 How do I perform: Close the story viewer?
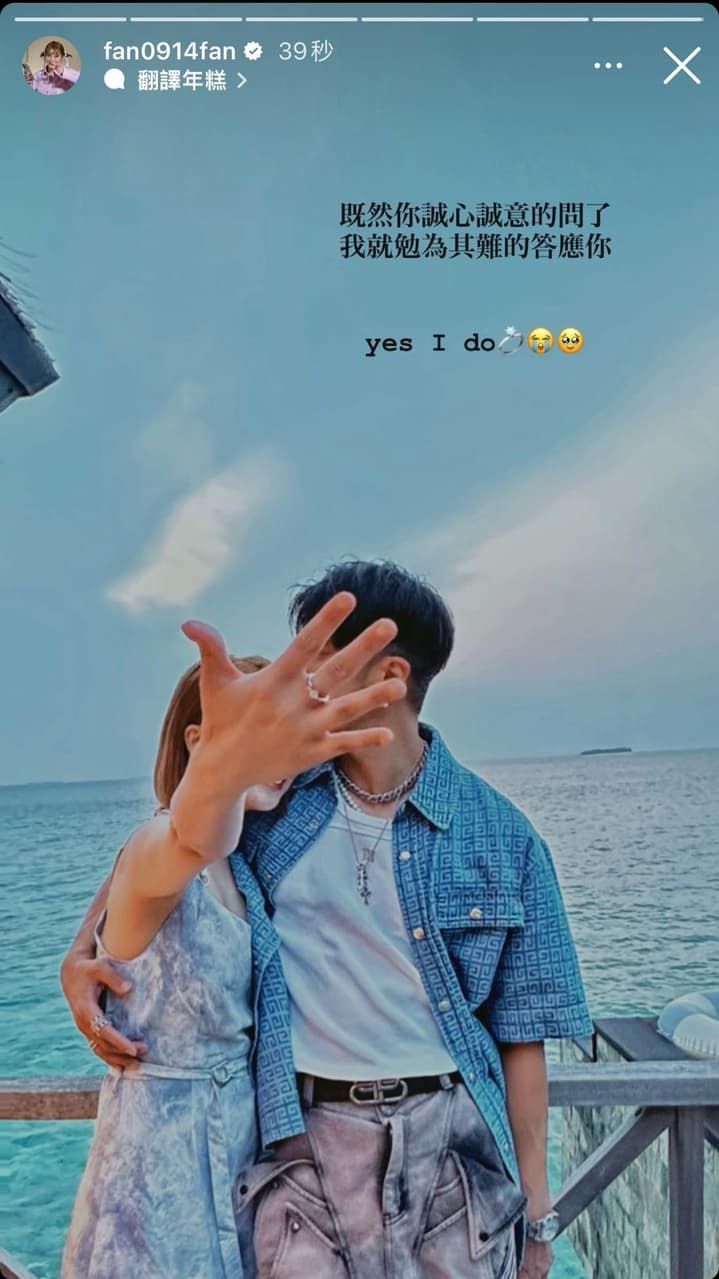coord(682,66)
